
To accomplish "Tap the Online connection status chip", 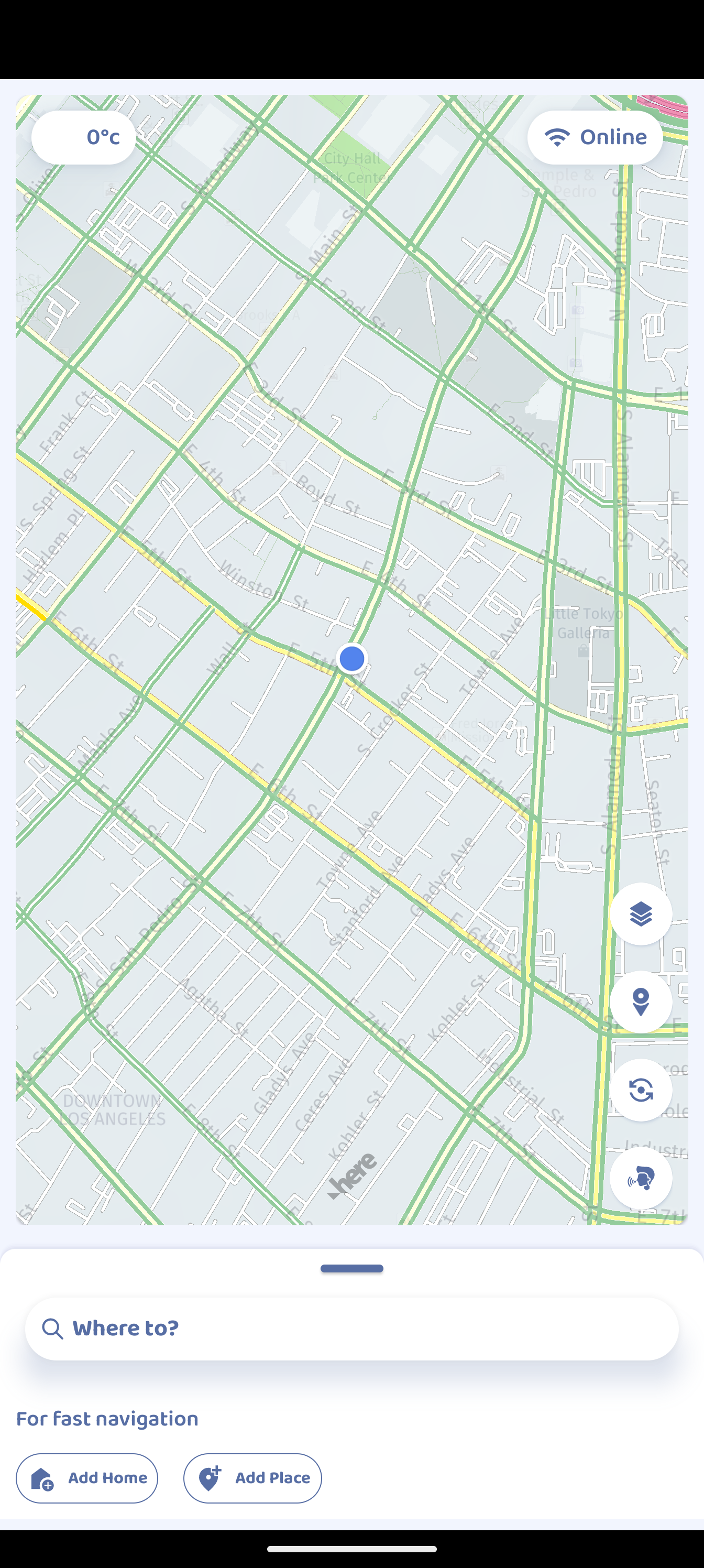I will point(595,137).
